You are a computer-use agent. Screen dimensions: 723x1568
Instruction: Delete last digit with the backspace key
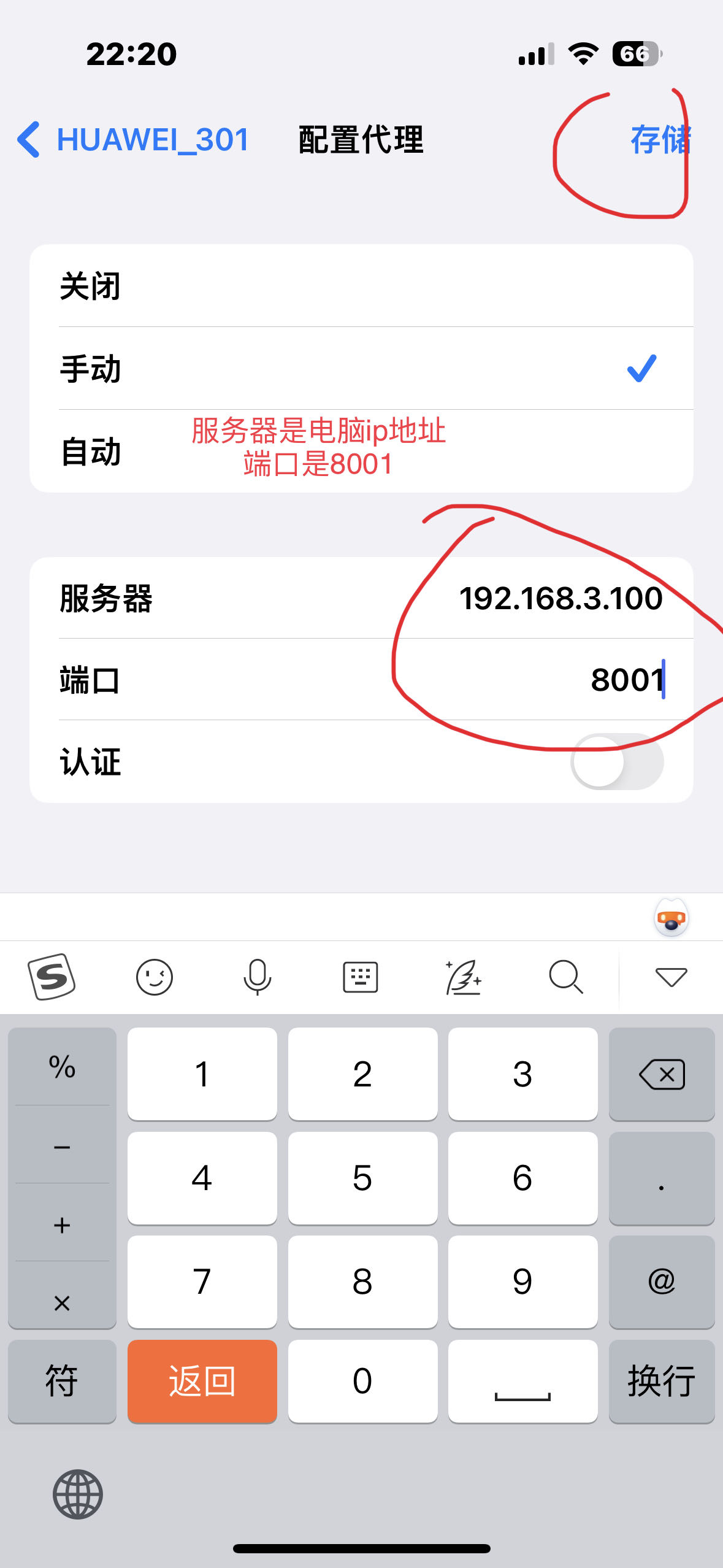(661, 1074)
